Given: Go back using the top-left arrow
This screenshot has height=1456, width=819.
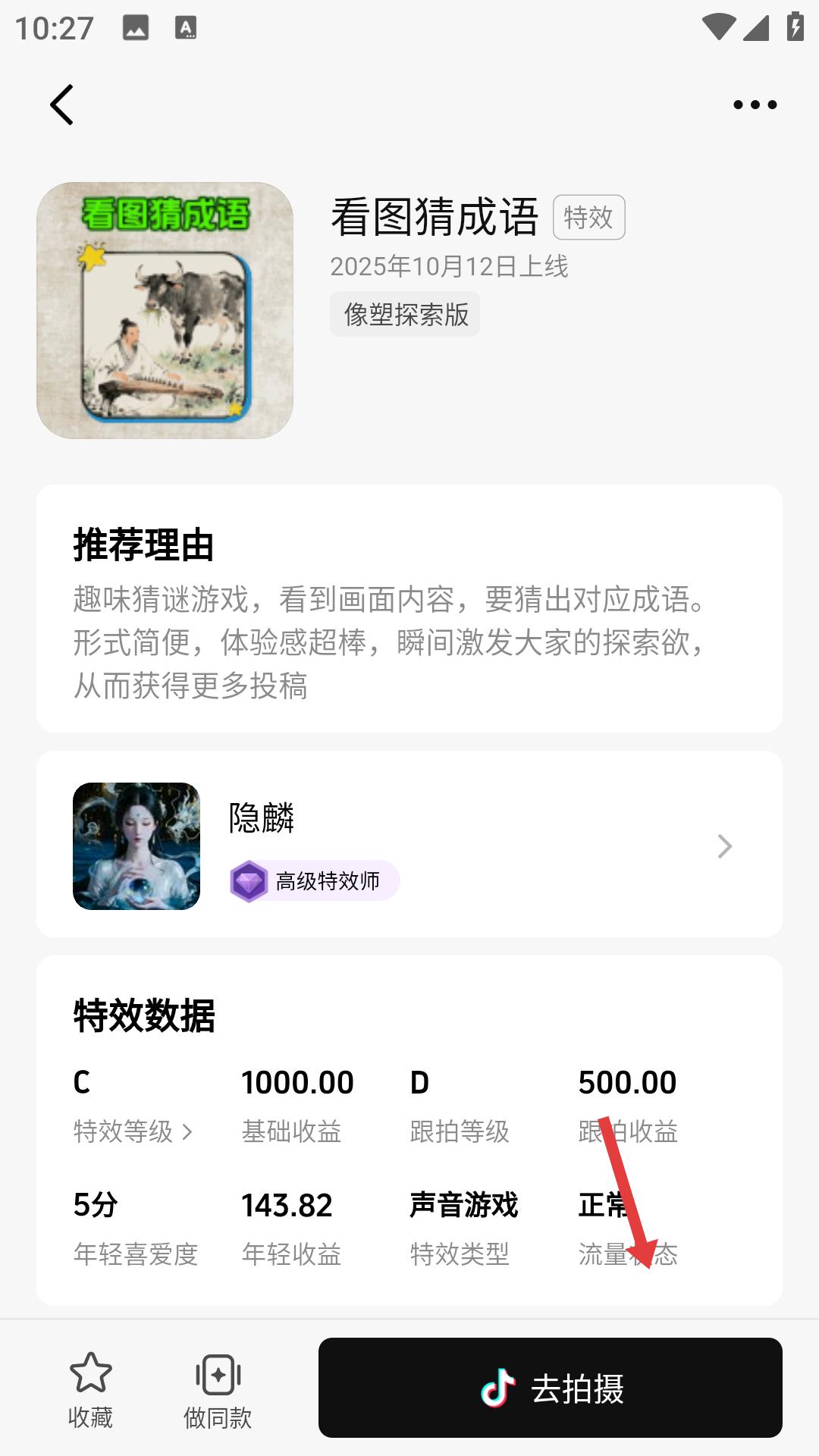Looking at the screenshot, I should pyautogui.click(x=62, y=105).
